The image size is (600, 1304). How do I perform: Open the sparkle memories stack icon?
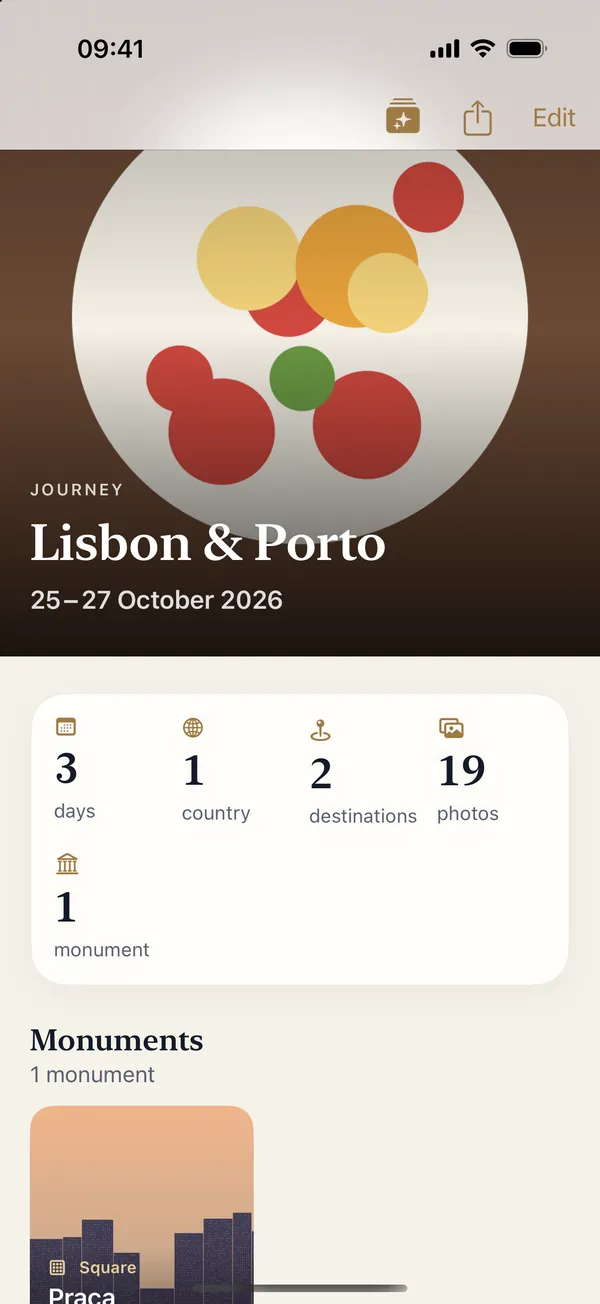[402, 117]
